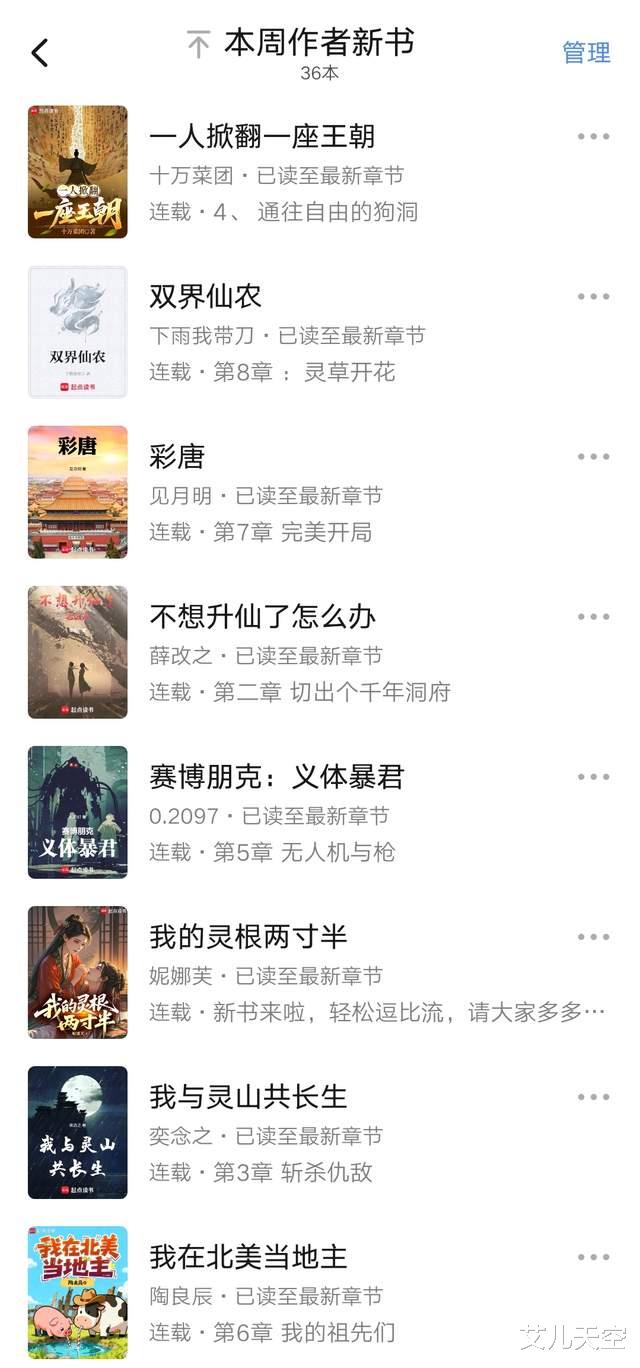This screenshot has height=1368, width=640.
Task: Show the options menu for 我的灵根两寸半
Action: [x=593, y=937]
